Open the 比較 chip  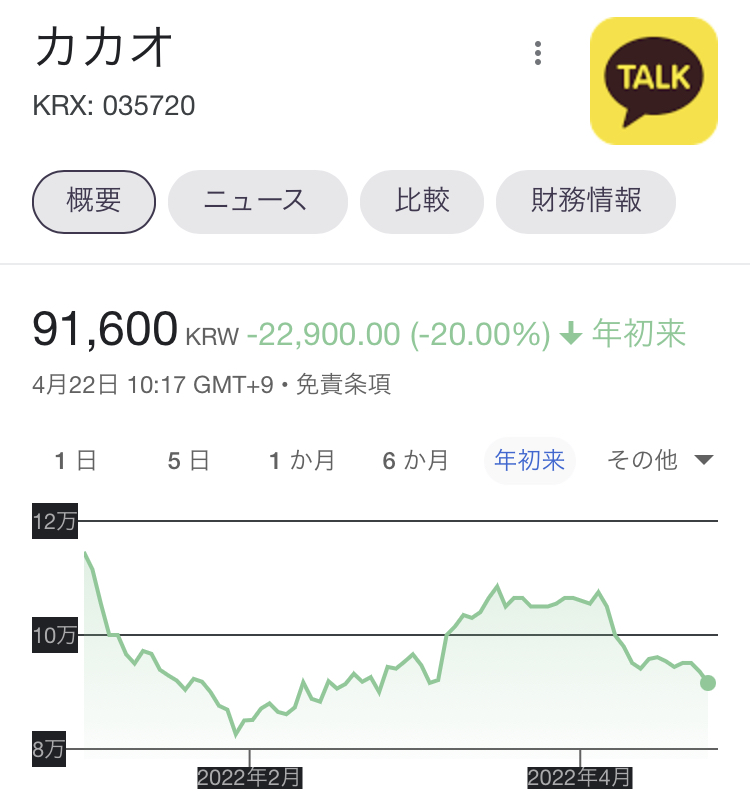click(x=422, y=201)
